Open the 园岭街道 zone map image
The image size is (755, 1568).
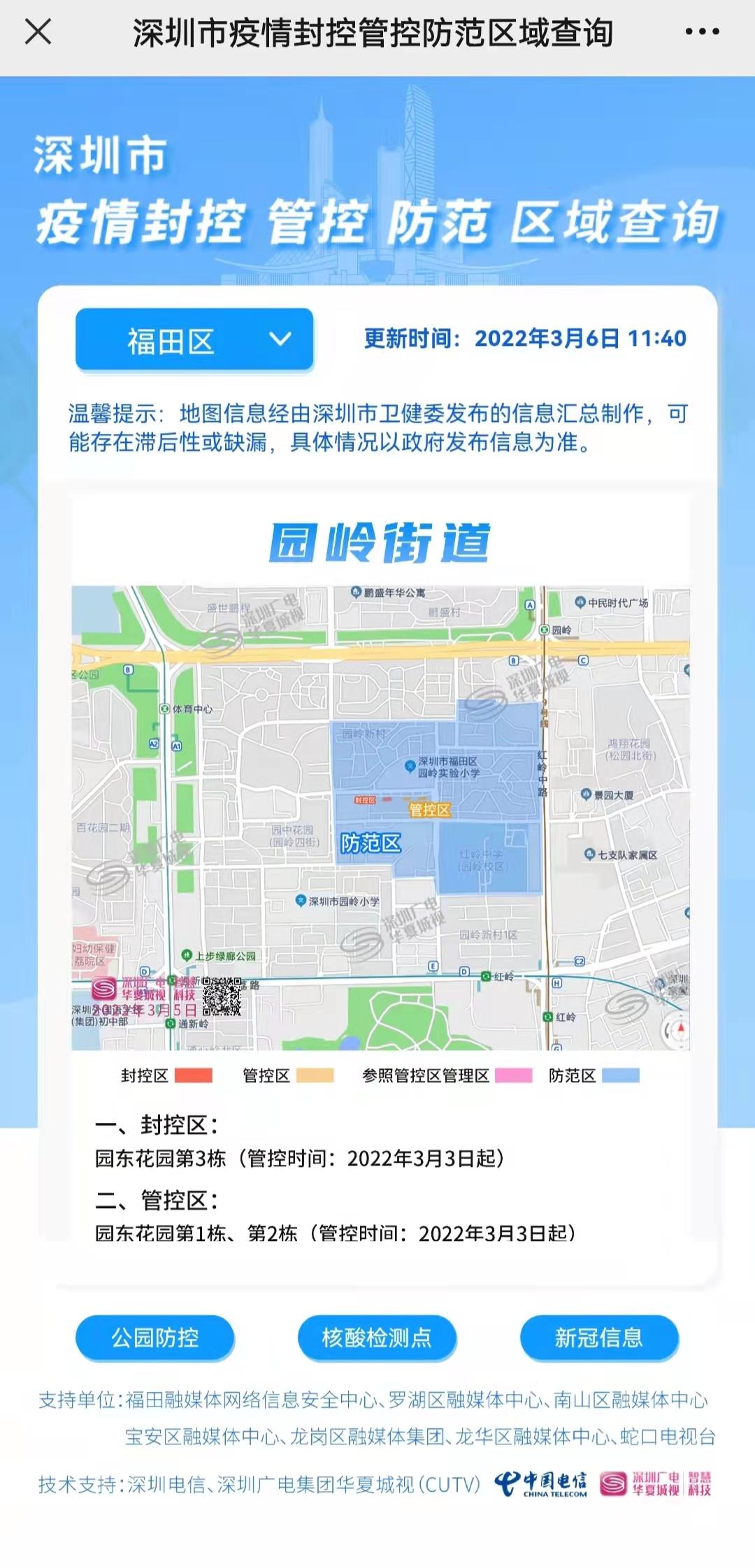click(380, 818)
